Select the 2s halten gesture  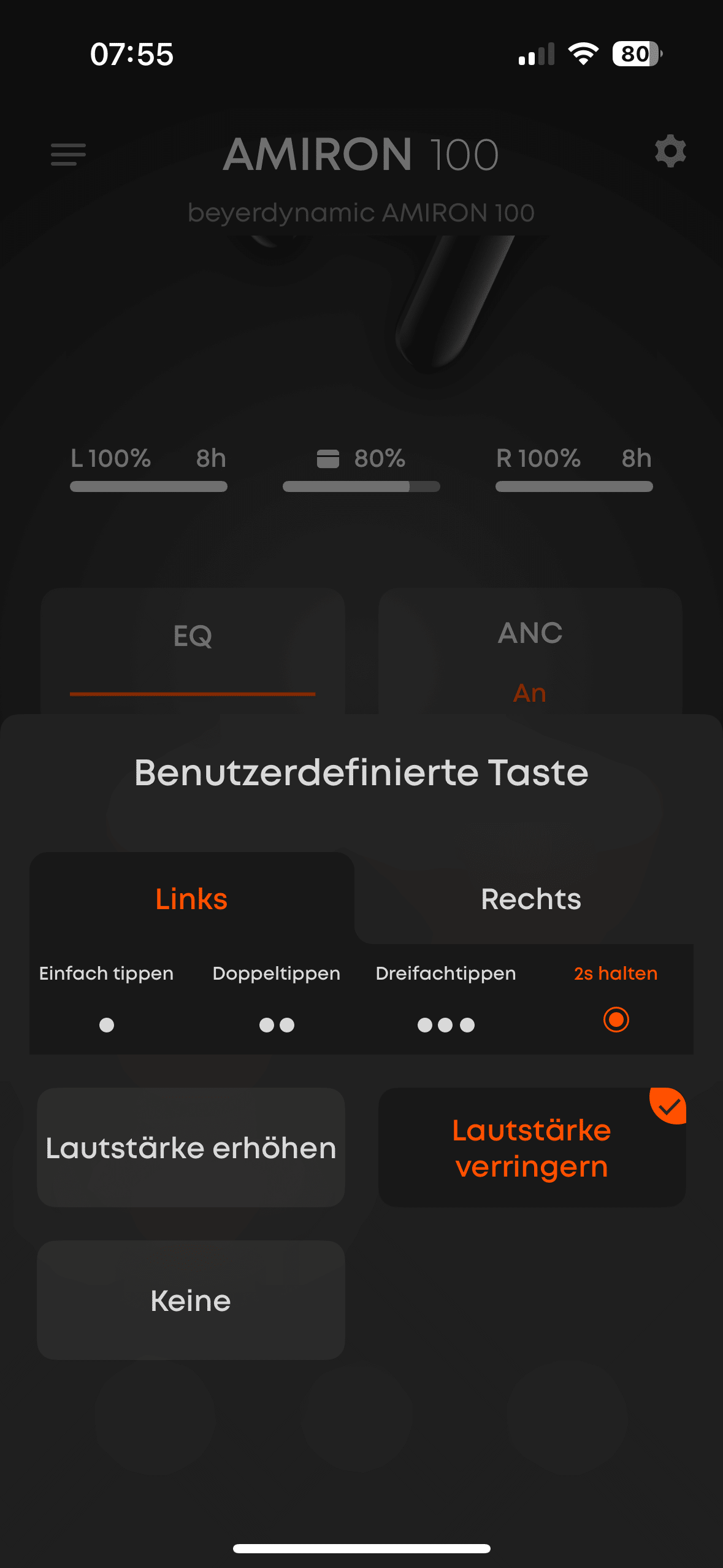coord(616,997)
